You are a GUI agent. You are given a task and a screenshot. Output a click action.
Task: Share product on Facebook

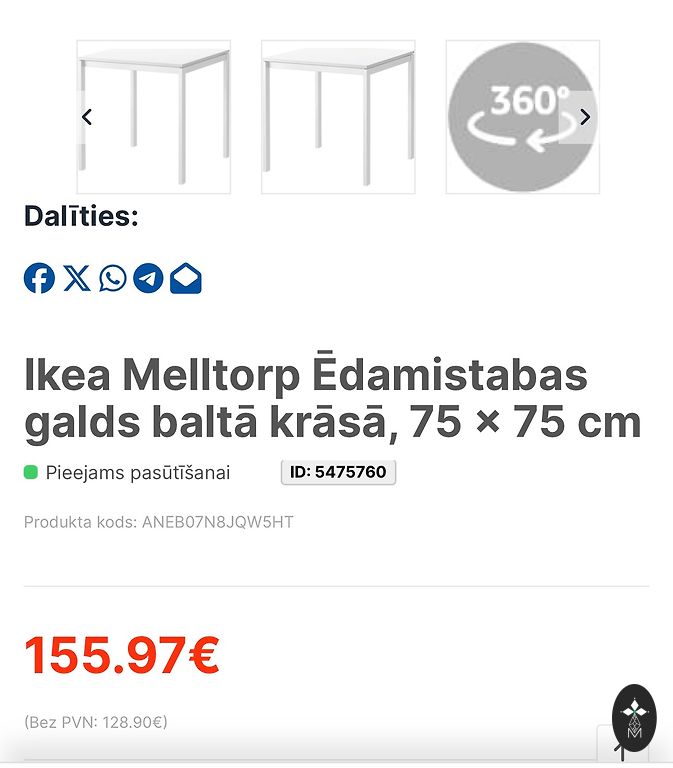point(39,278)
